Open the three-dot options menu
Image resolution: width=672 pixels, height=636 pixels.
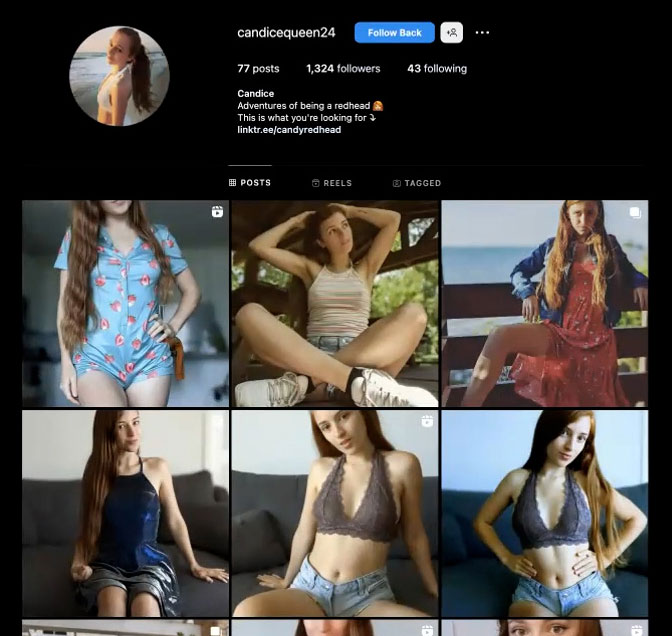tap(482, 33)
